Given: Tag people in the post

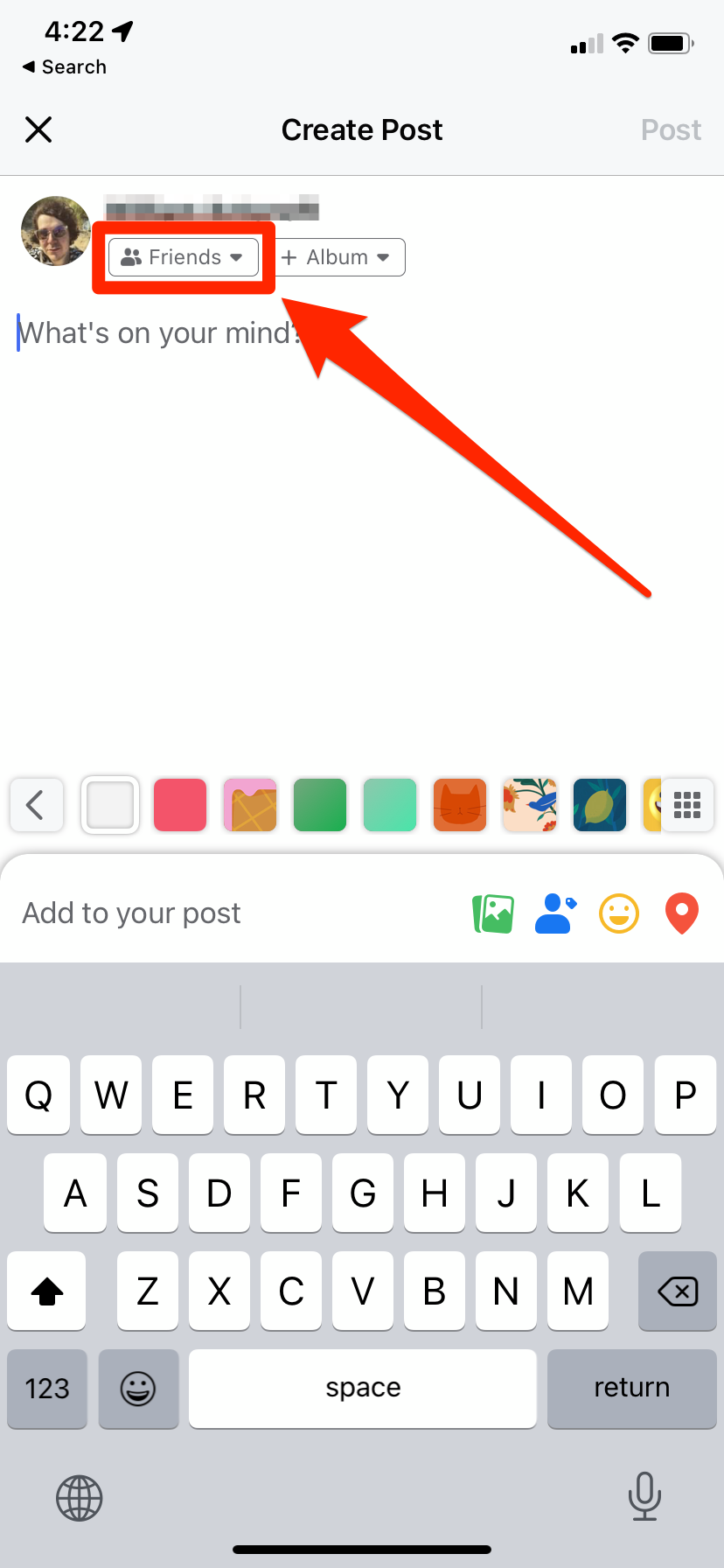Looking at the screenshot, I should pyautogui.click(x=556, y=913).
